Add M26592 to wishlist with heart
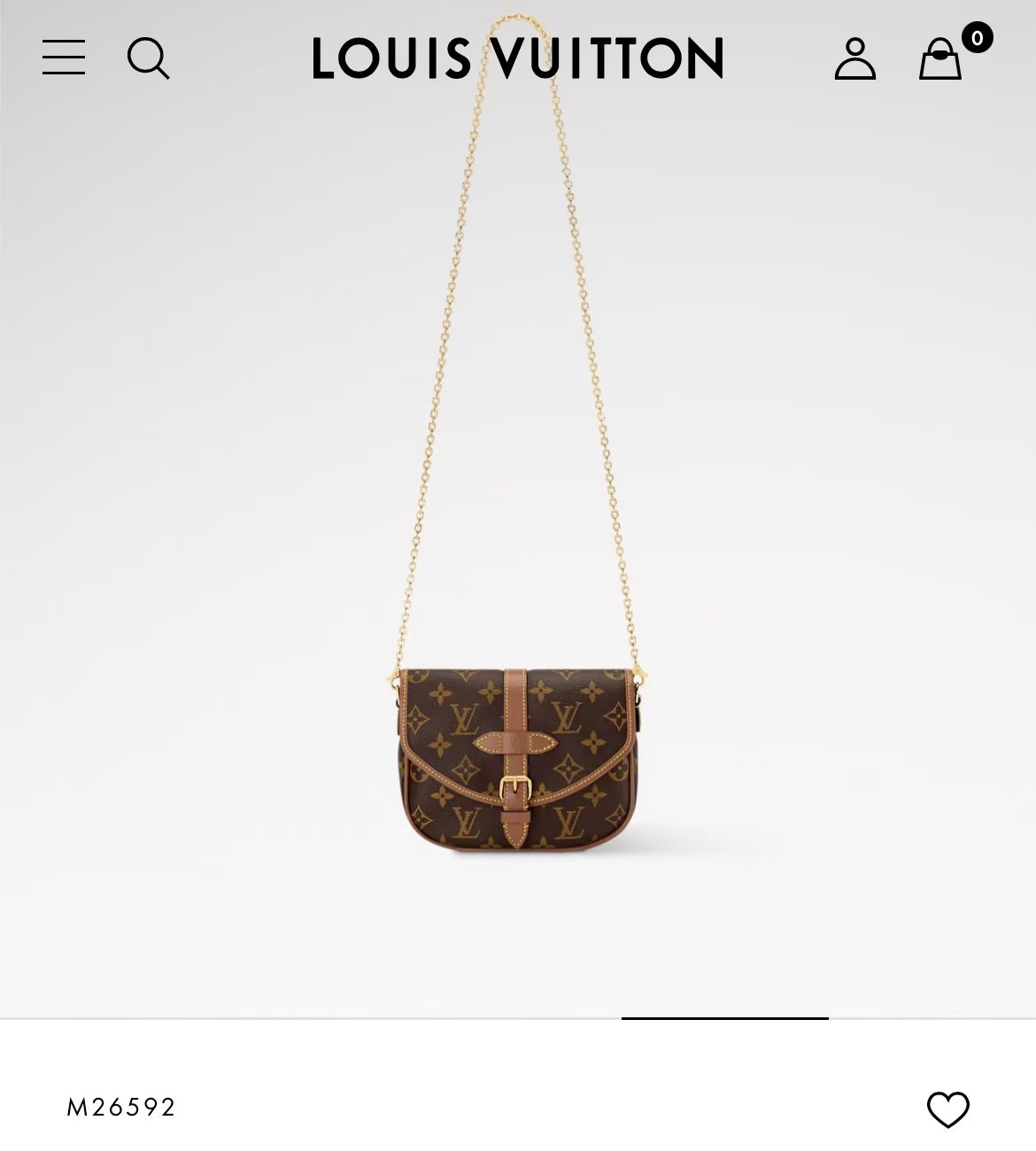1036x1151 pixels. 947,1109
